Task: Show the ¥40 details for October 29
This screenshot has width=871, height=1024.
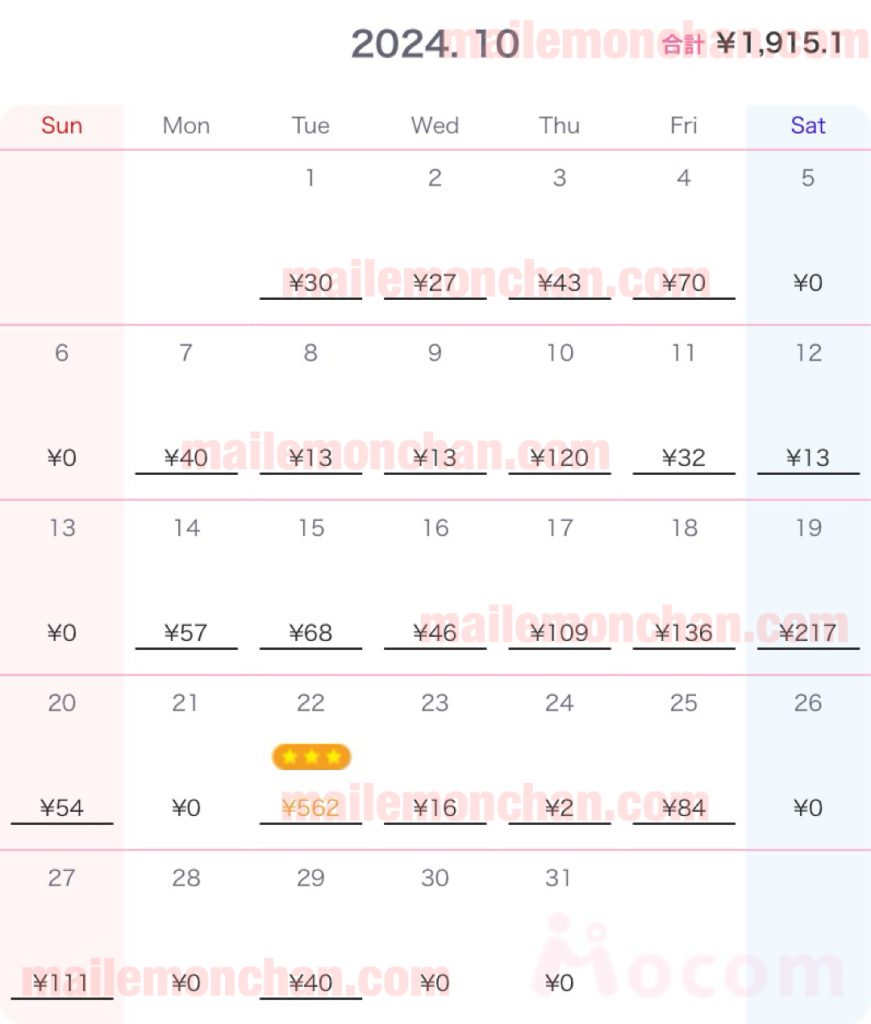Action: click(x=310, y=983)
